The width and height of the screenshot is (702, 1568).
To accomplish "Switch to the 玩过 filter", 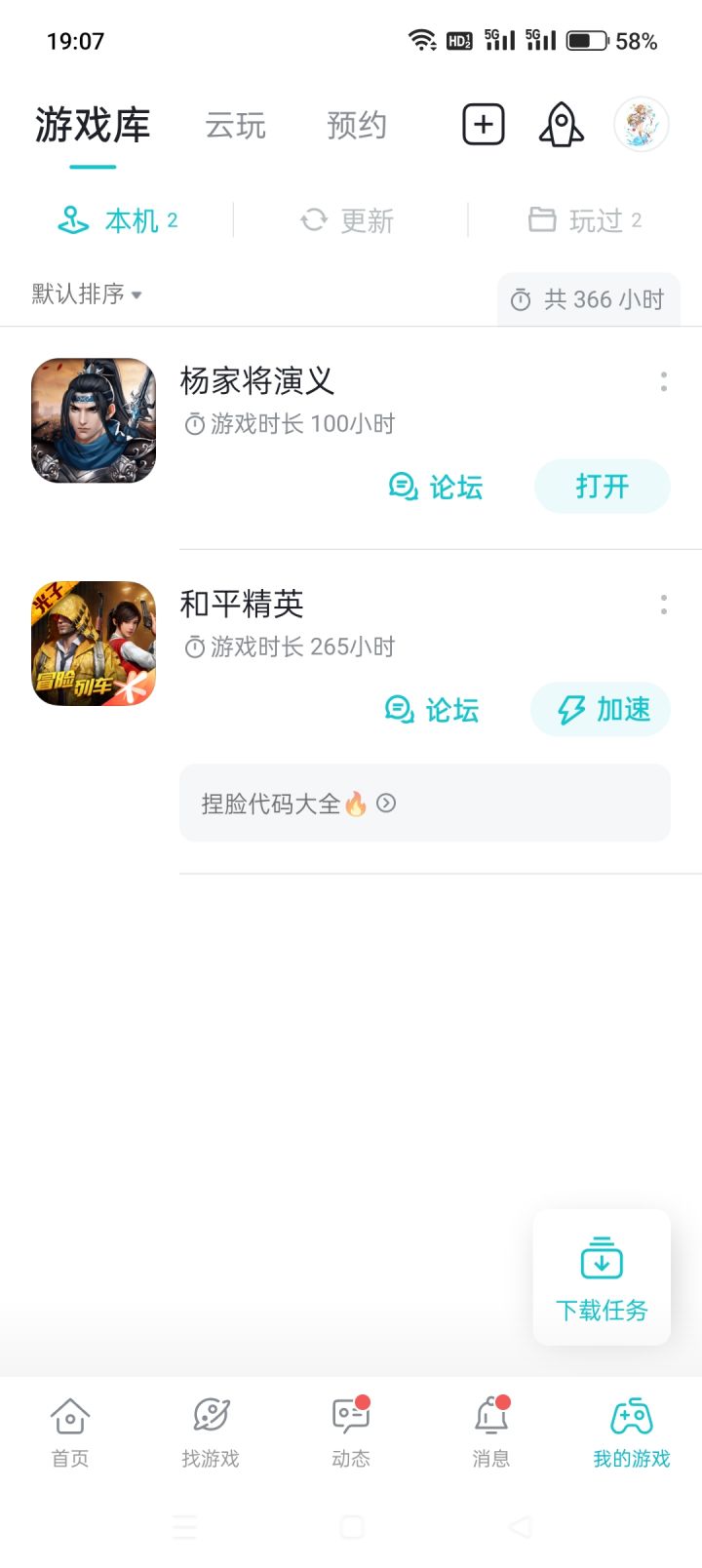I will (585, 220).
